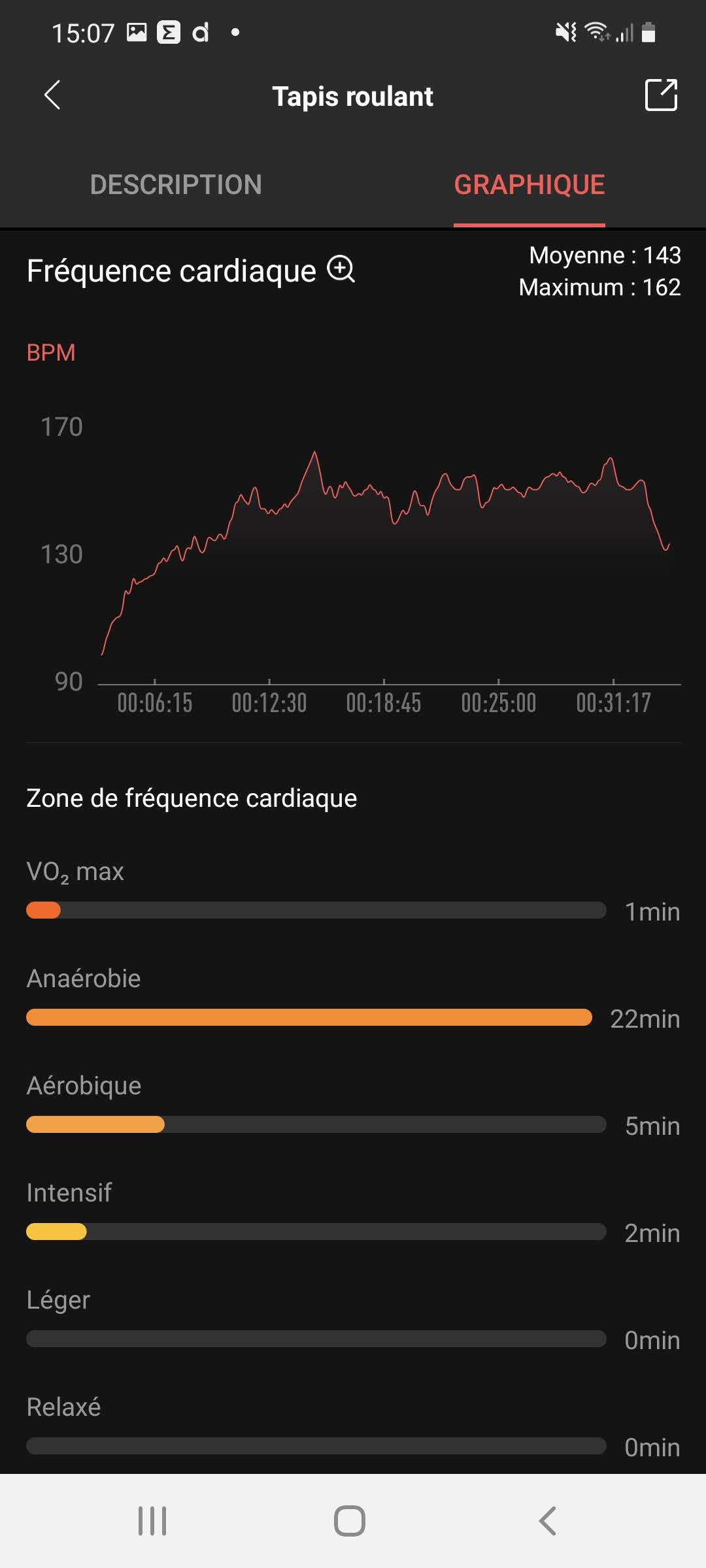The height and width of the screenshot is (1568, 706).
Task: Go to the home screen
Action: pyautogui.click(x=350, y=1521)
